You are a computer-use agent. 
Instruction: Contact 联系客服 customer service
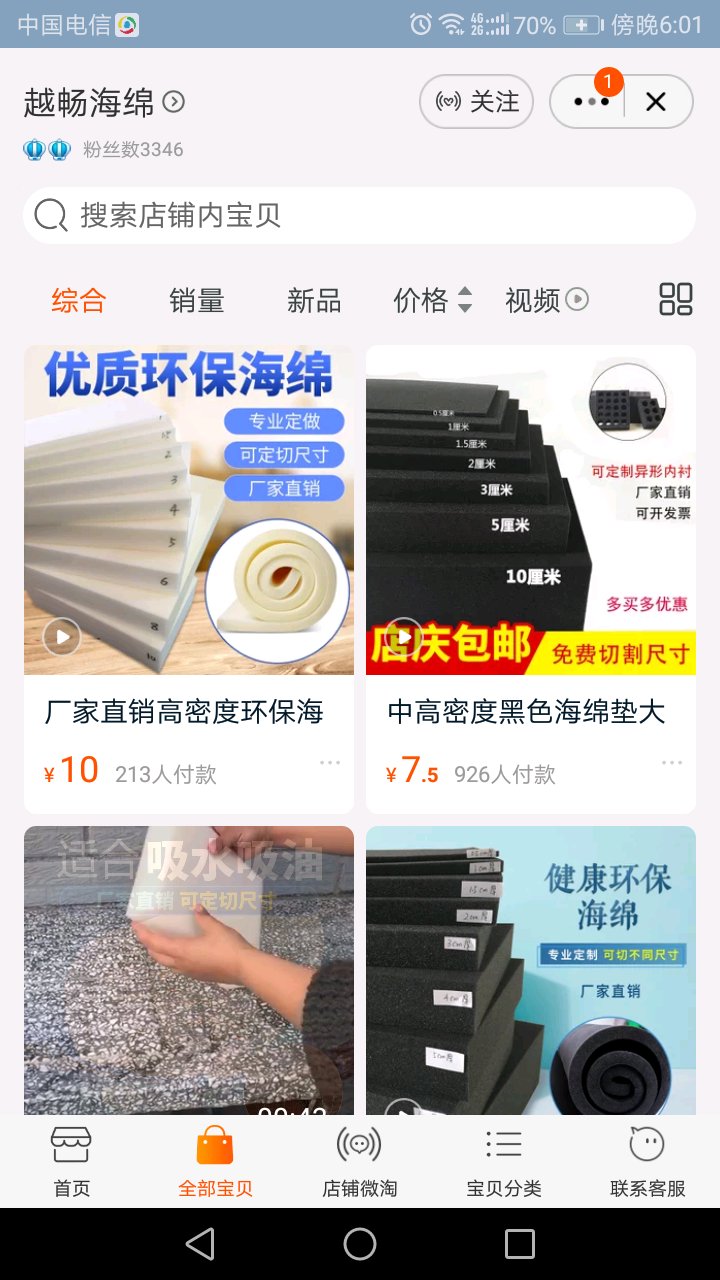pos(648,1162)
